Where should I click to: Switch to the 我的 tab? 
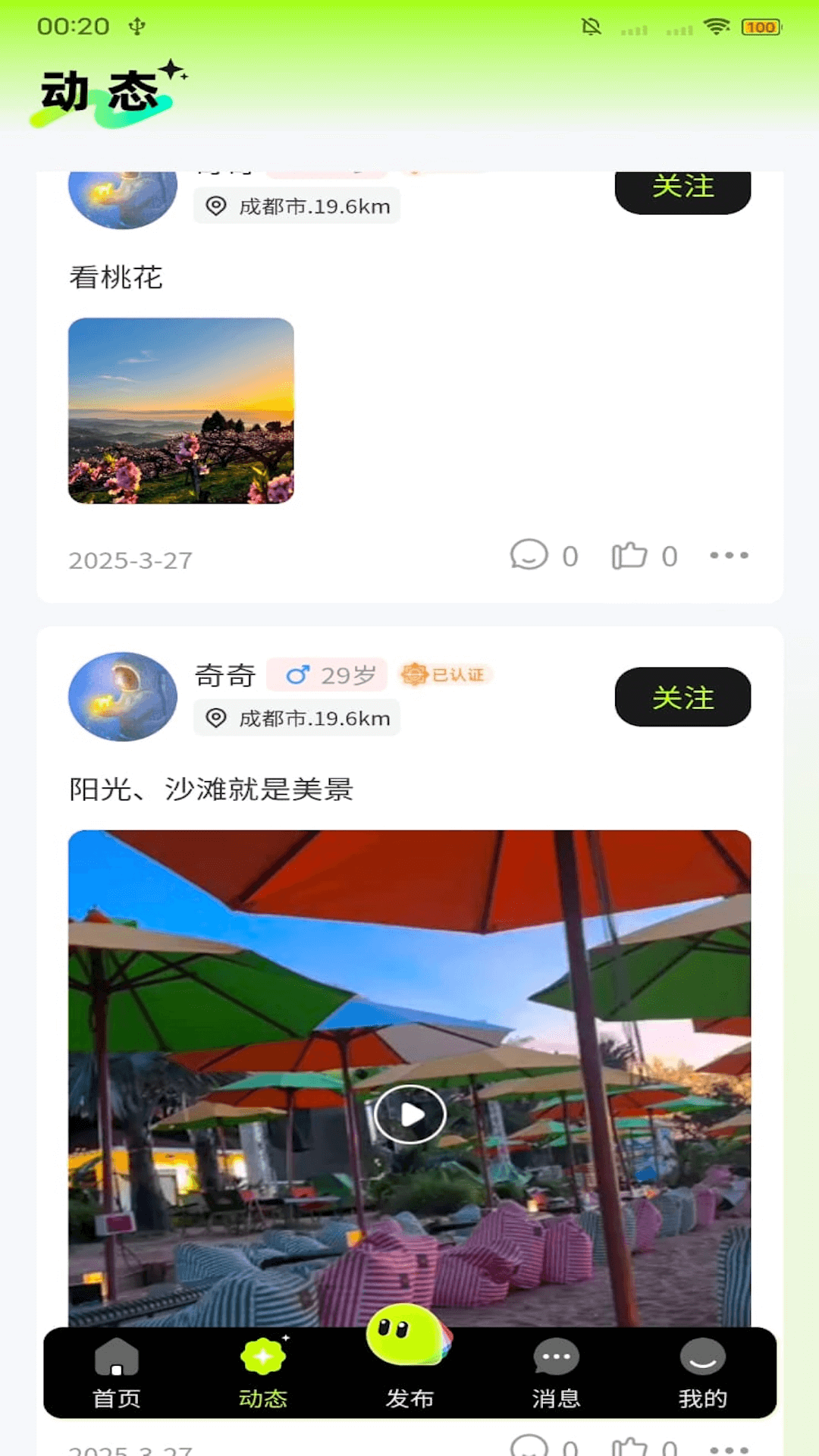[702, 1373]
